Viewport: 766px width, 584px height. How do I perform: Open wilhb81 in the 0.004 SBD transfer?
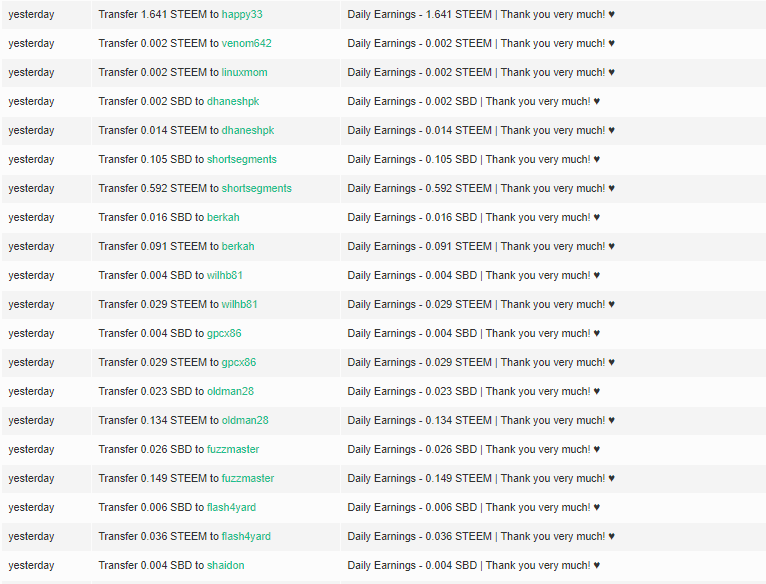225,275
